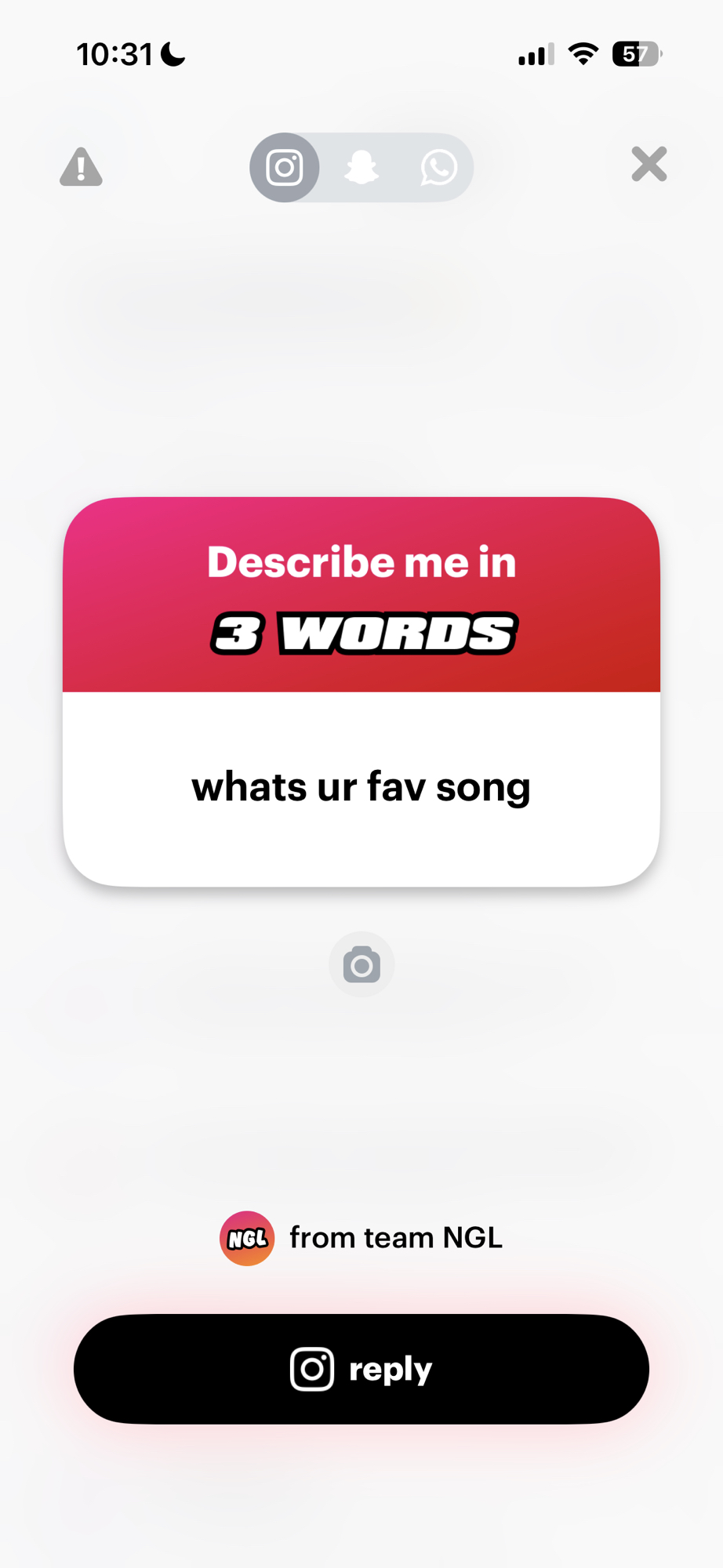Image resolution: width=723 pixels, height=1568 pixels.
Task: Switch to the WhatsApp share option
Action: point(438,168)
